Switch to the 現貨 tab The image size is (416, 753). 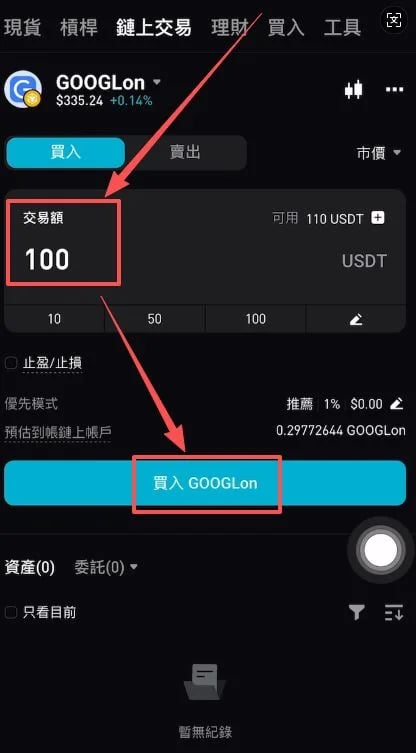coord(22,27)
